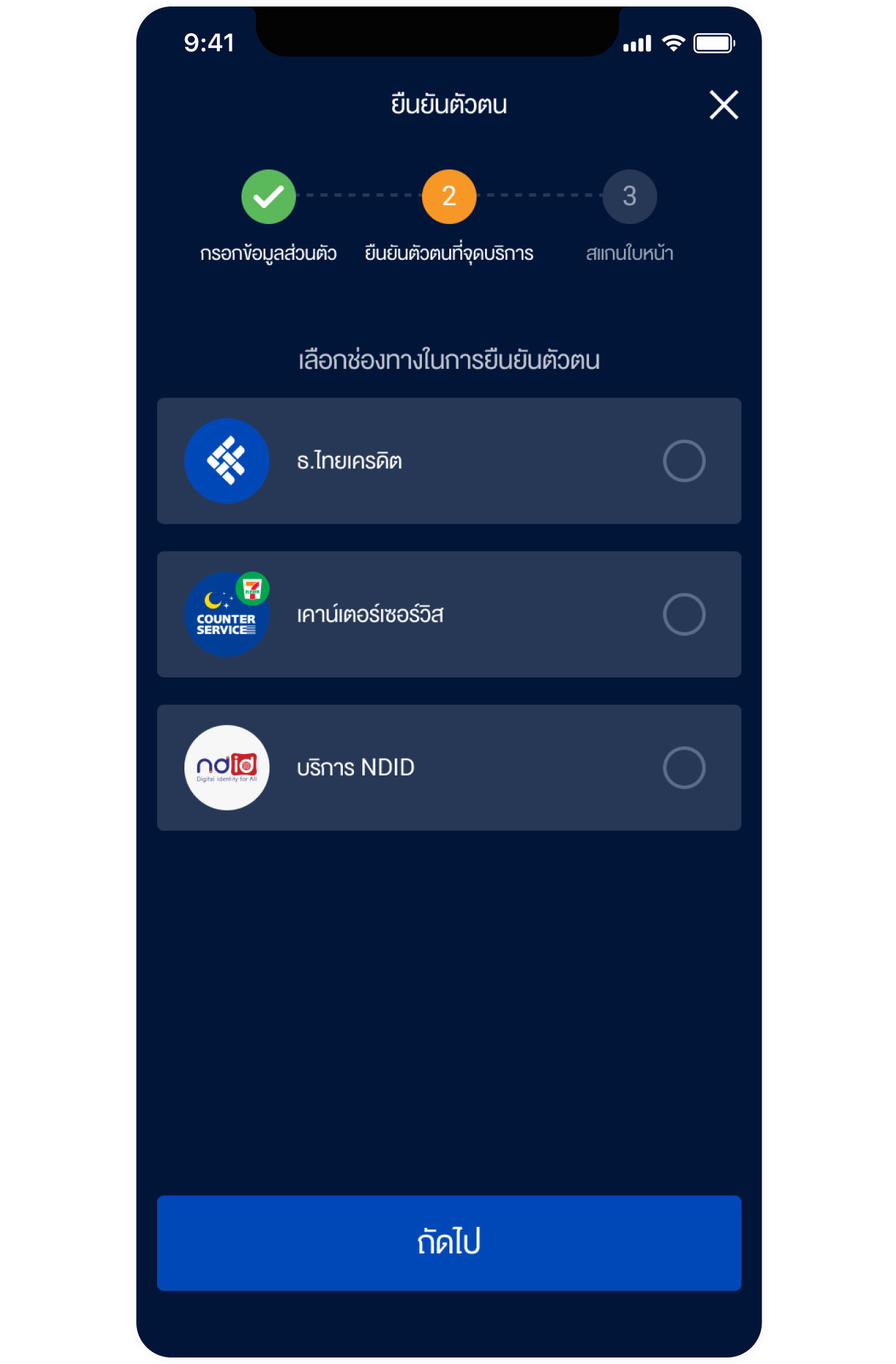Select the ธ.ไทยเครดิต option
Viewport: 896px width, 1364px height.
(x=684, y=461)
